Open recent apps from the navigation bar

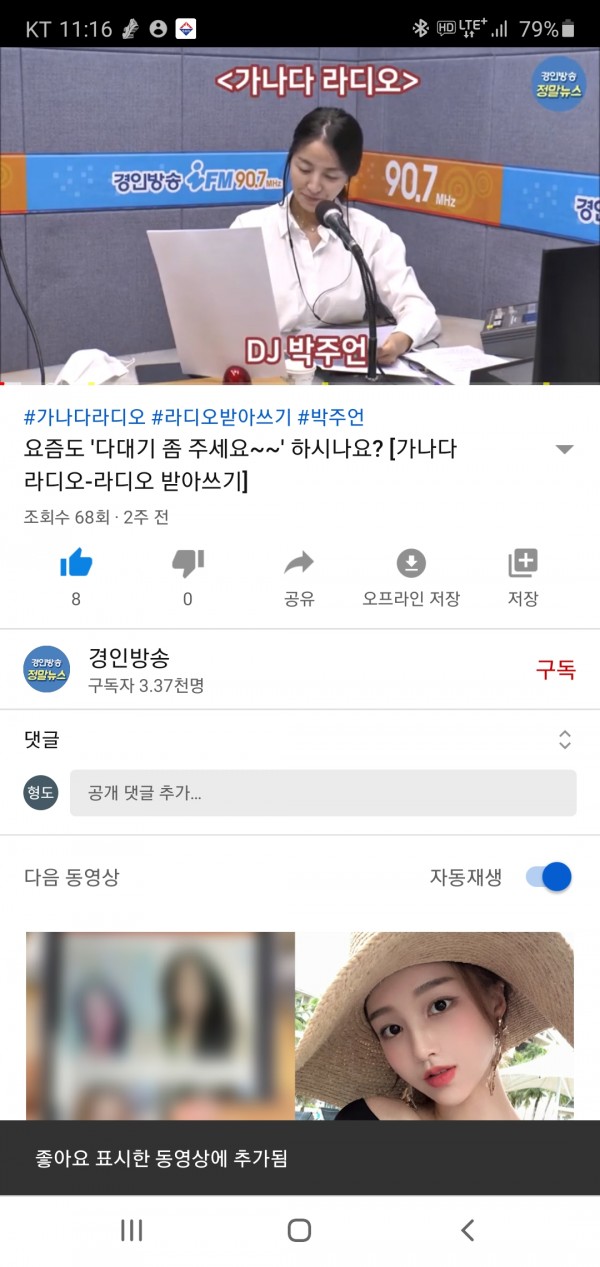132,1230
